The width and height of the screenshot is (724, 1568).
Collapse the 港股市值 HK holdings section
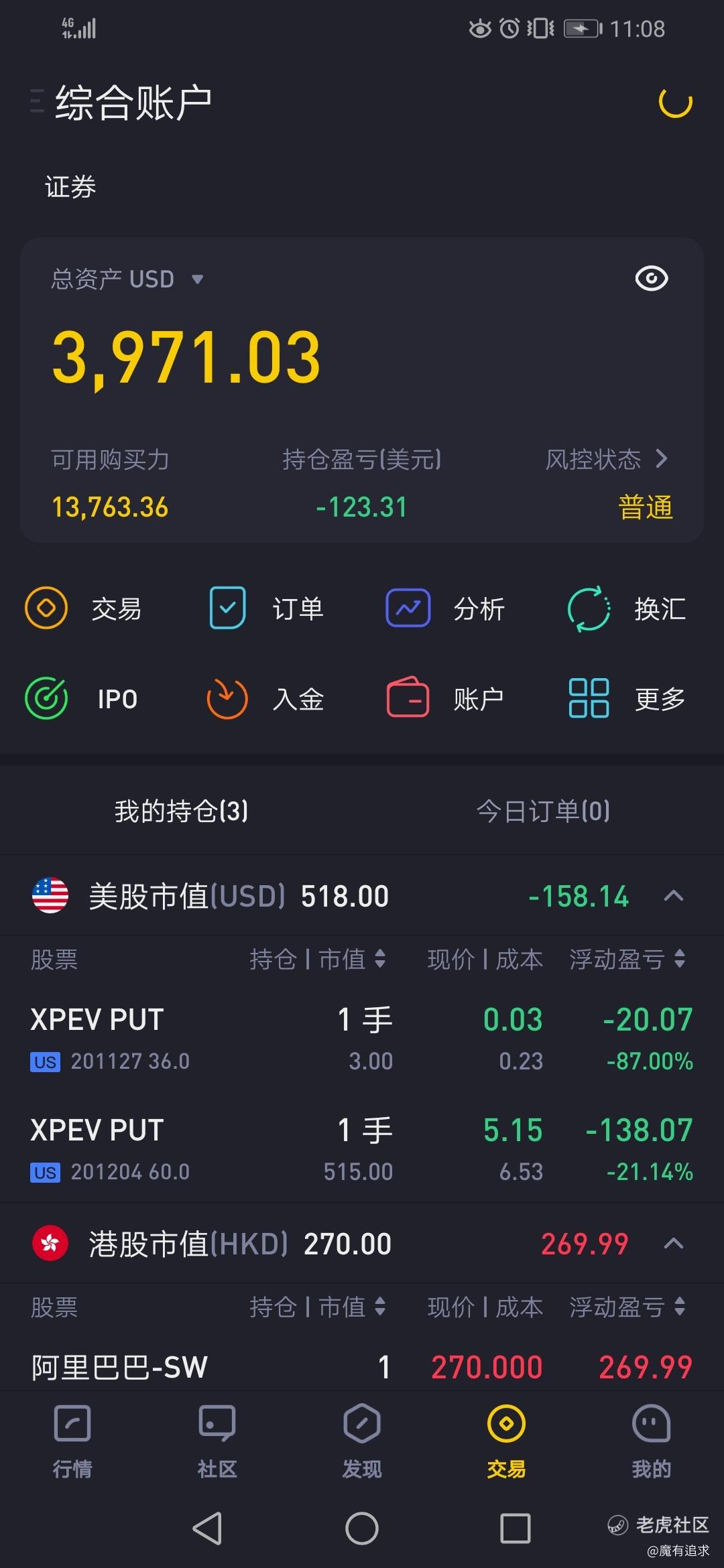(673, 1244)
